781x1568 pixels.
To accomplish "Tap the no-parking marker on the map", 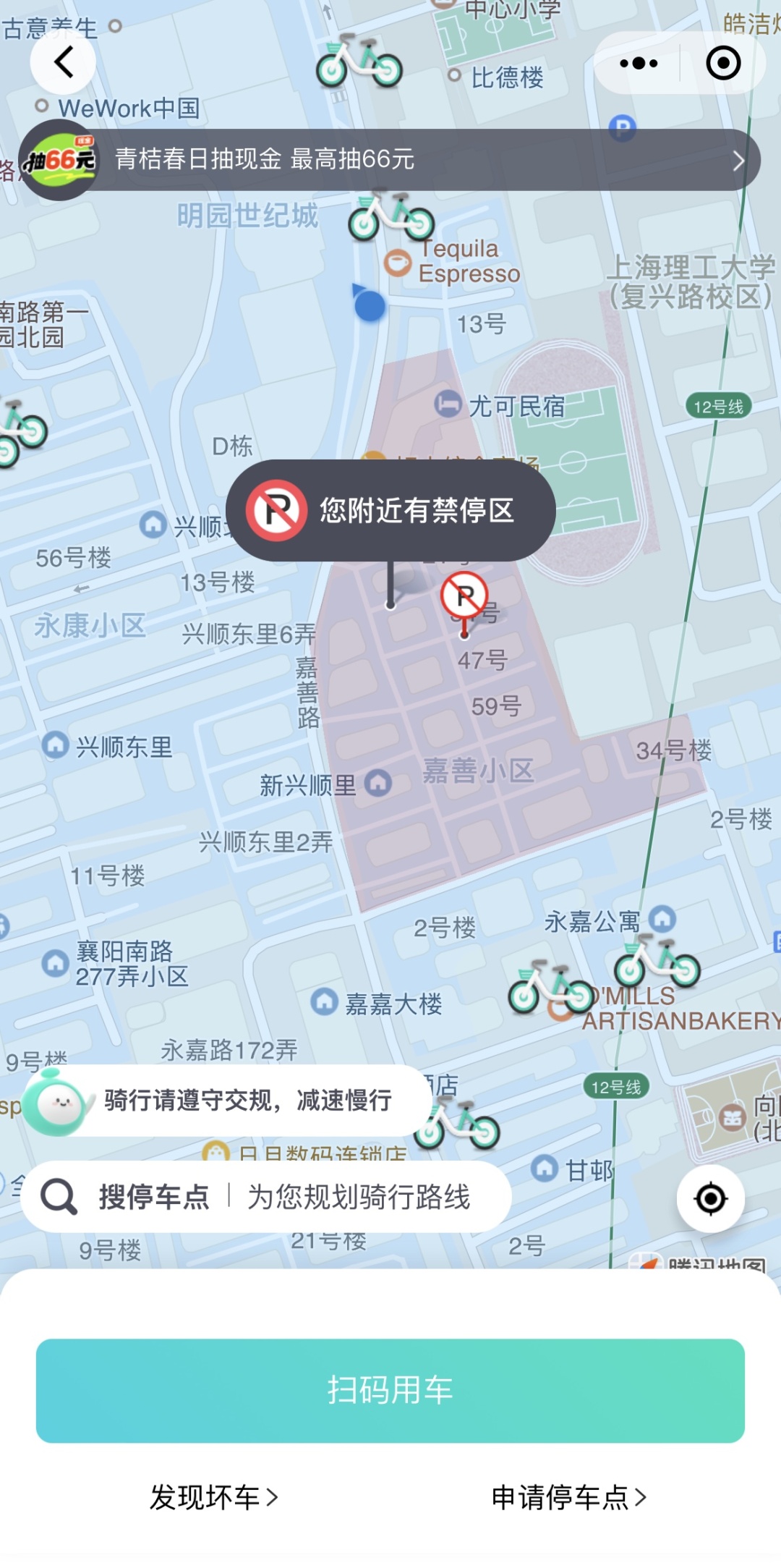I will tap(464, 598).
